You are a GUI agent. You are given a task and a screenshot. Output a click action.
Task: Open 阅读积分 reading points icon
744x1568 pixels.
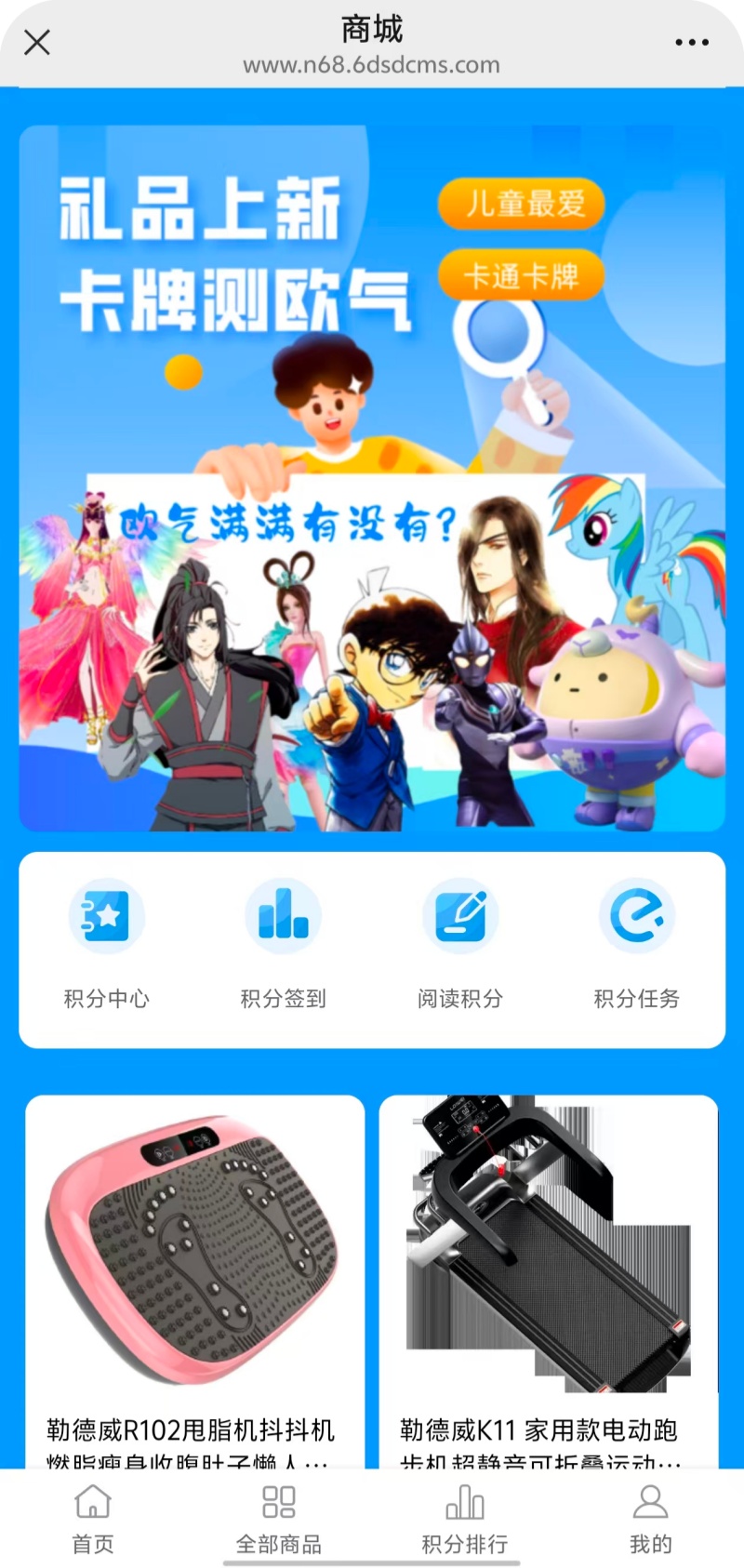[x=459, y=916]
